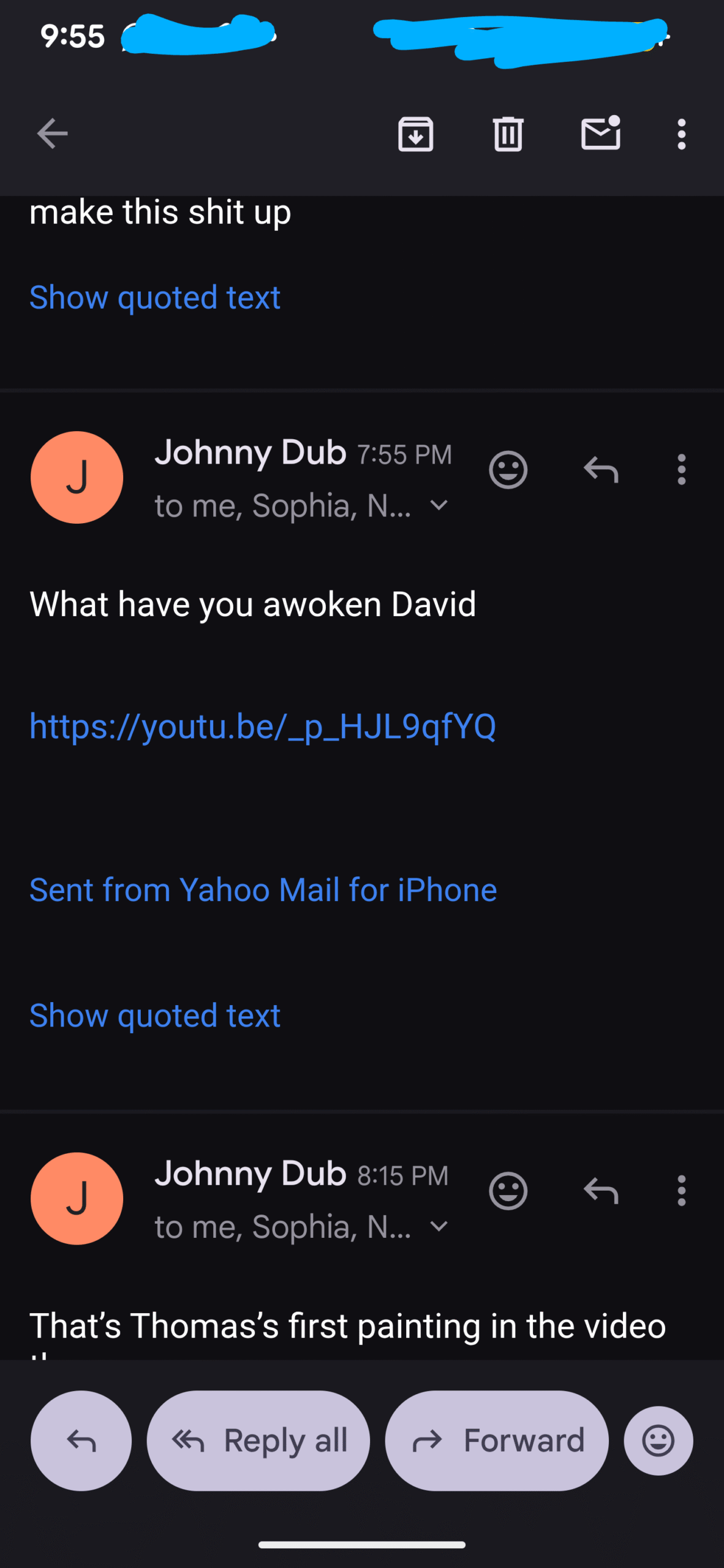Expand recipient details of the 7:55 PM email

[439, 506]
